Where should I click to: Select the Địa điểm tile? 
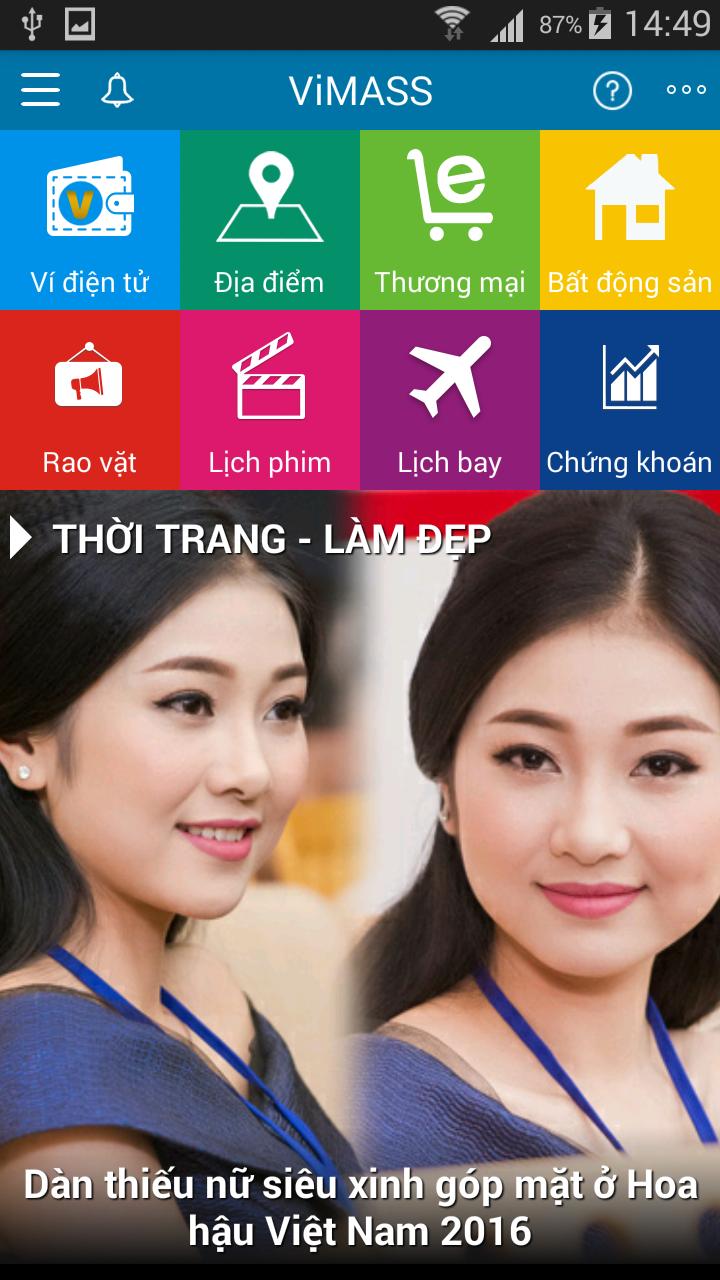click(x=270, y=220)
